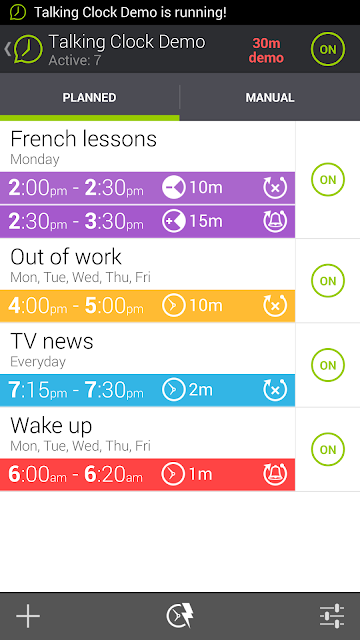Open the Wake up schedule
Image resolution: width=360 pixels, height=640 pixels.
[x=147, y=433]
